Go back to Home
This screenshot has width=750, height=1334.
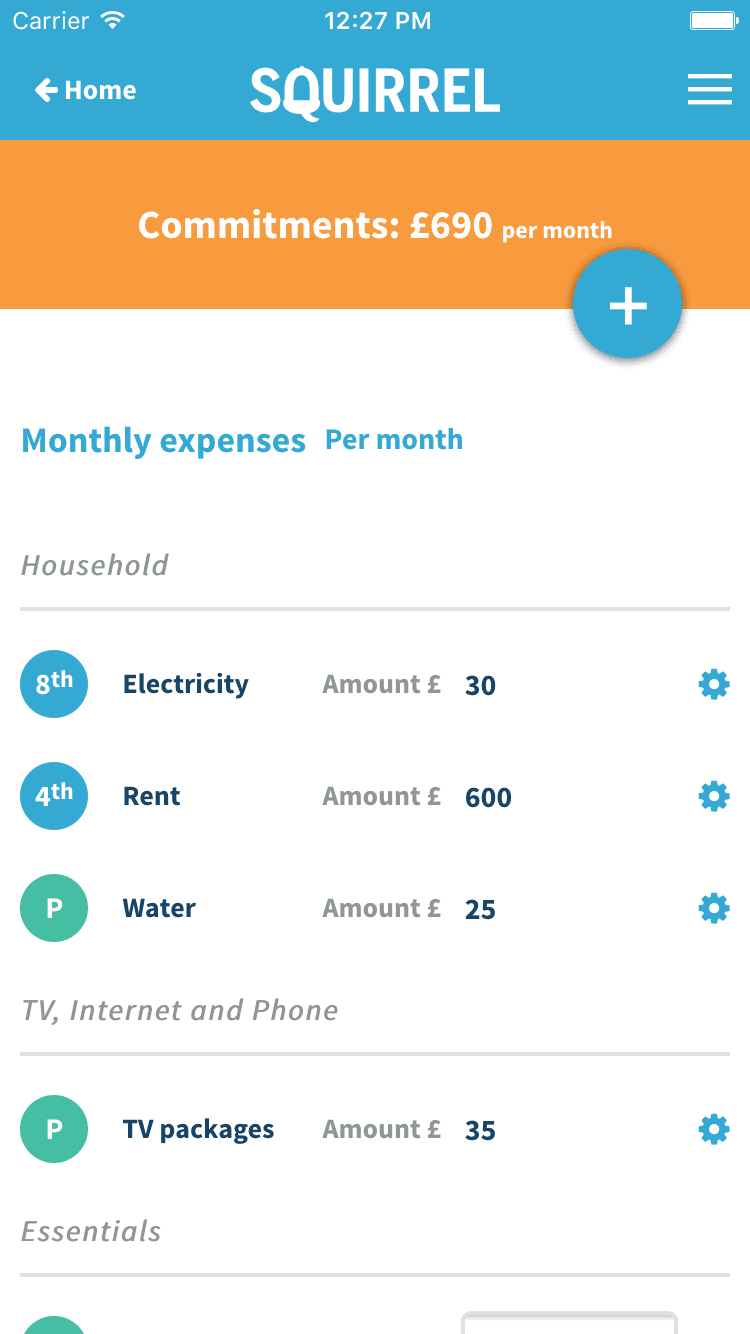point(85,91)
